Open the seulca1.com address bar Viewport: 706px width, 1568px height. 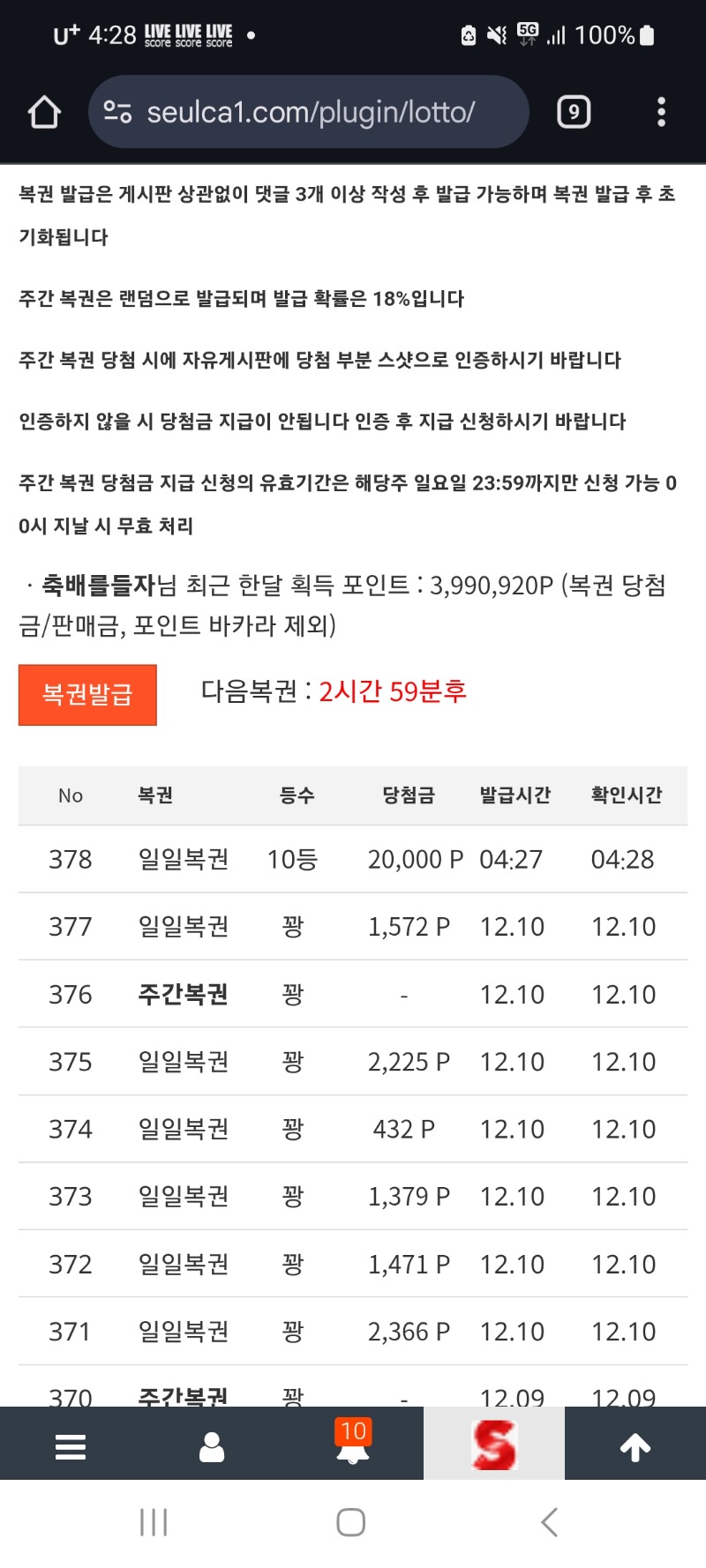309,112
